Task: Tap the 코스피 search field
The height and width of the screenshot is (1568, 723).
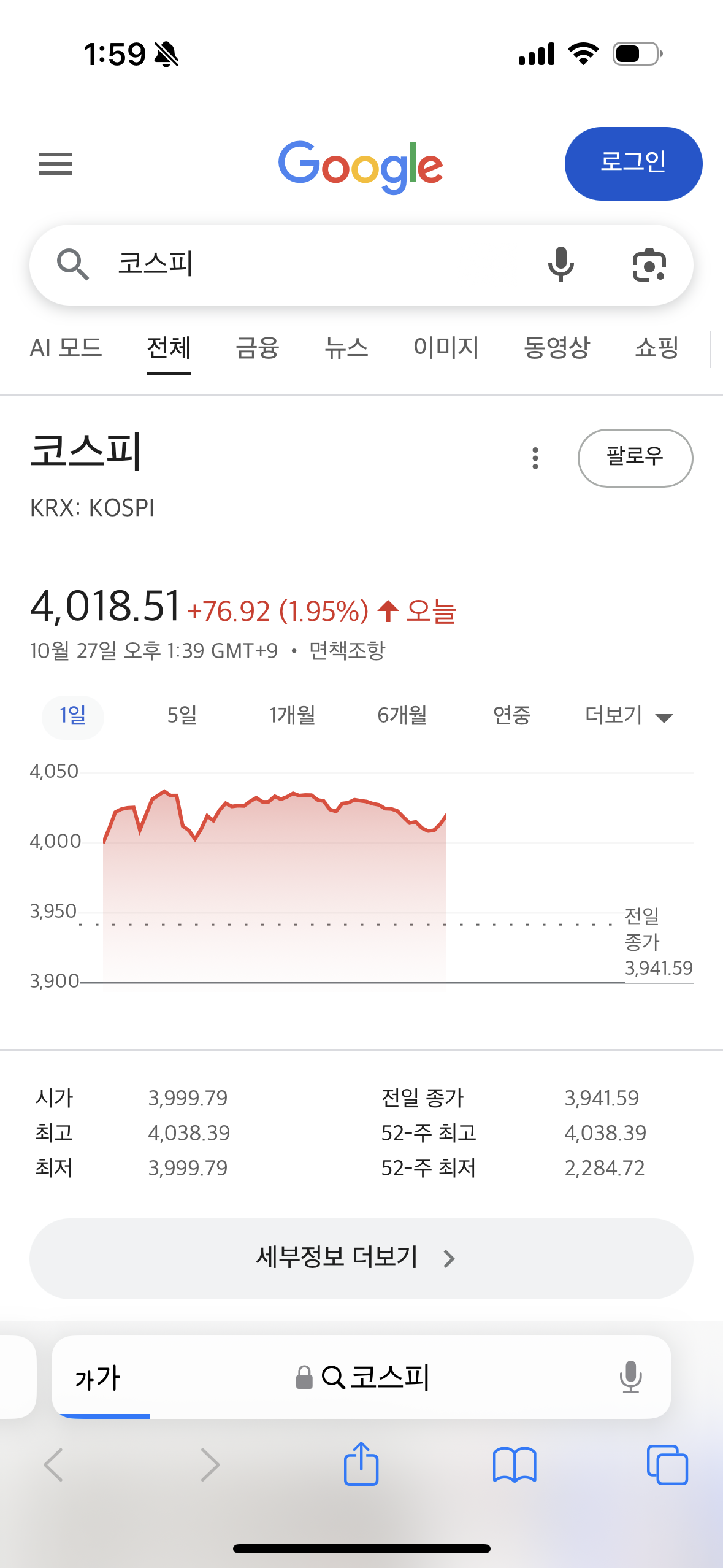Action: click(307, 264)
